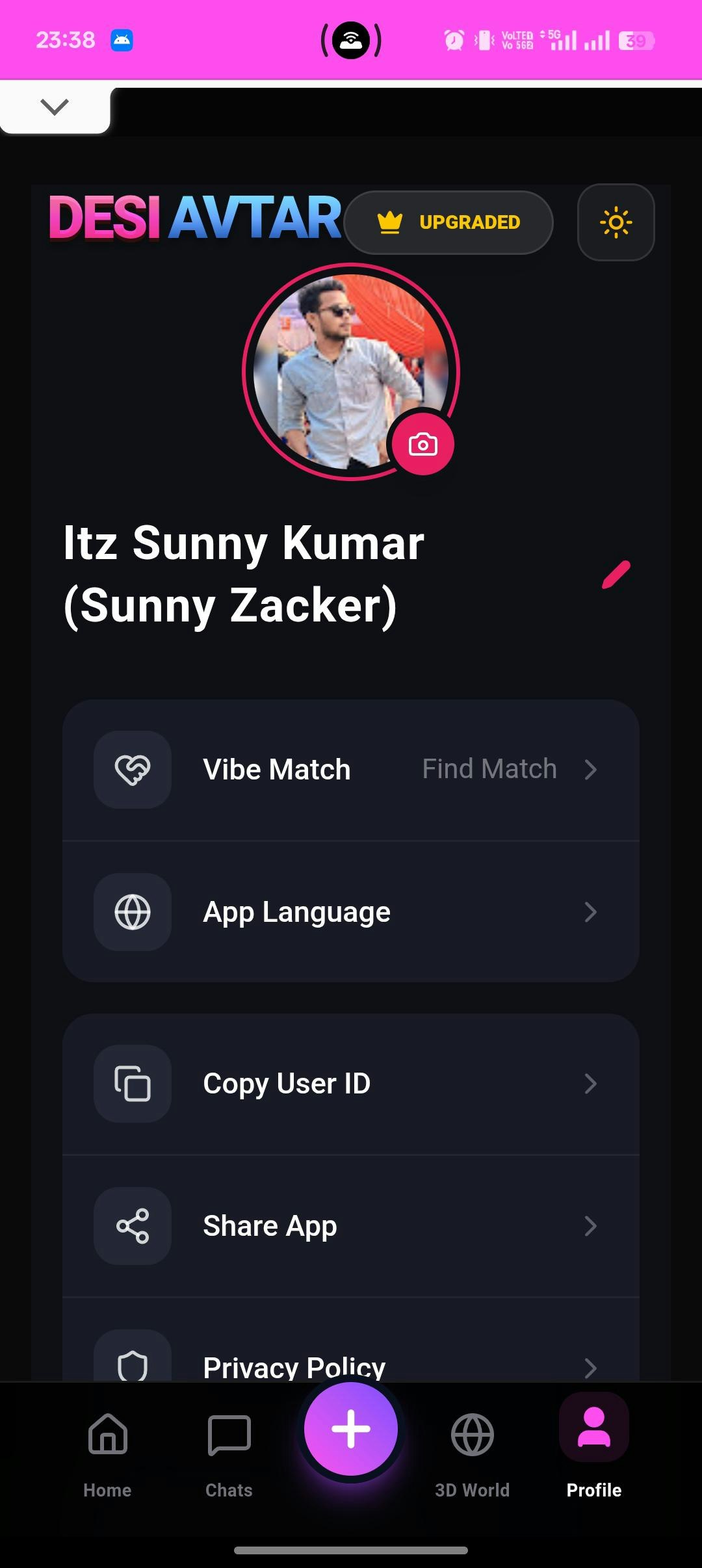This screenshot has height=1568, width=702.
Task: Edit profile name with pink pencil
Action: coord(616,575)
